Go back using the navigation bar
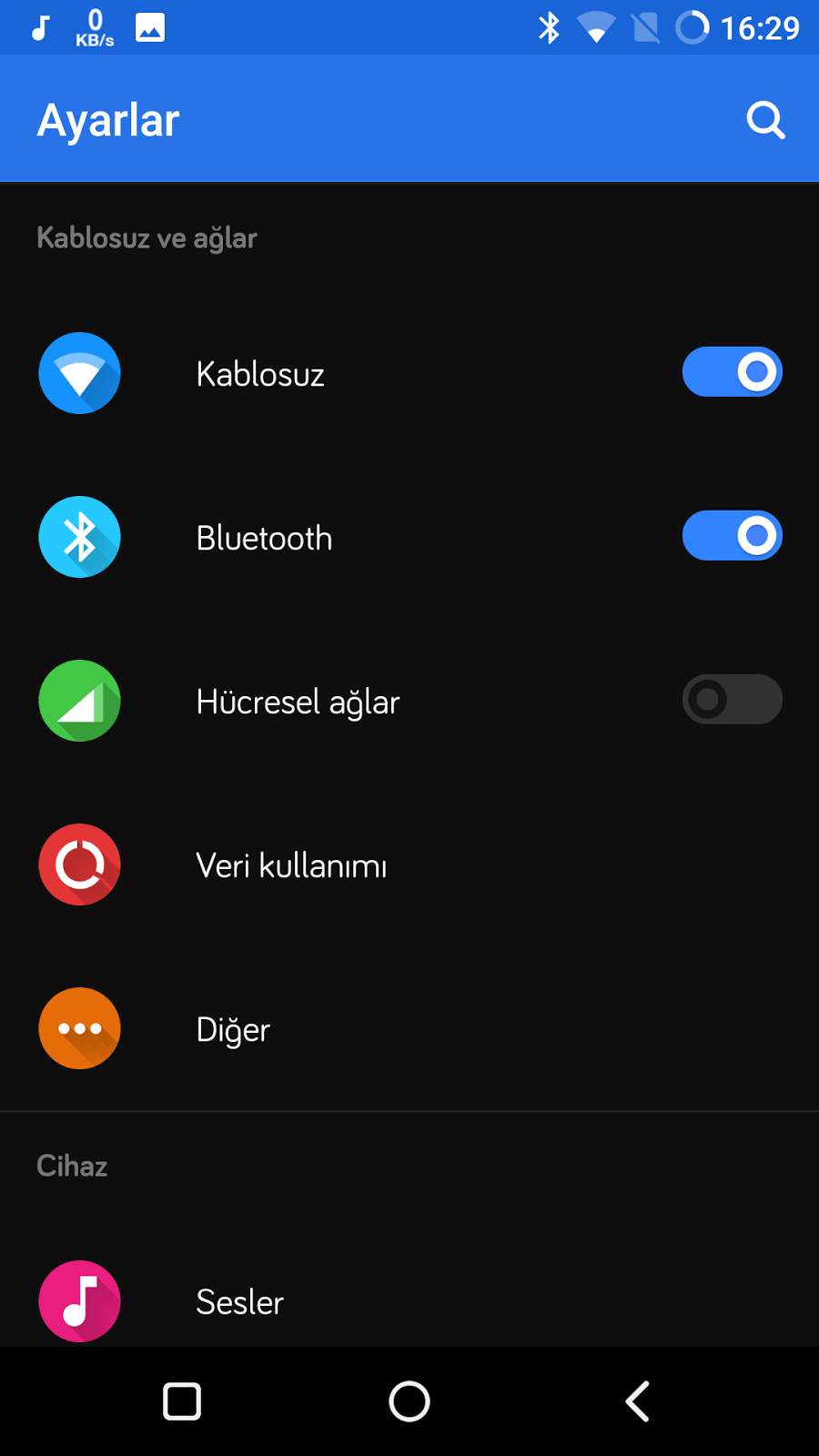Screen dimensions: 819x1456 pyautogui.click(x=637, y=1401)
